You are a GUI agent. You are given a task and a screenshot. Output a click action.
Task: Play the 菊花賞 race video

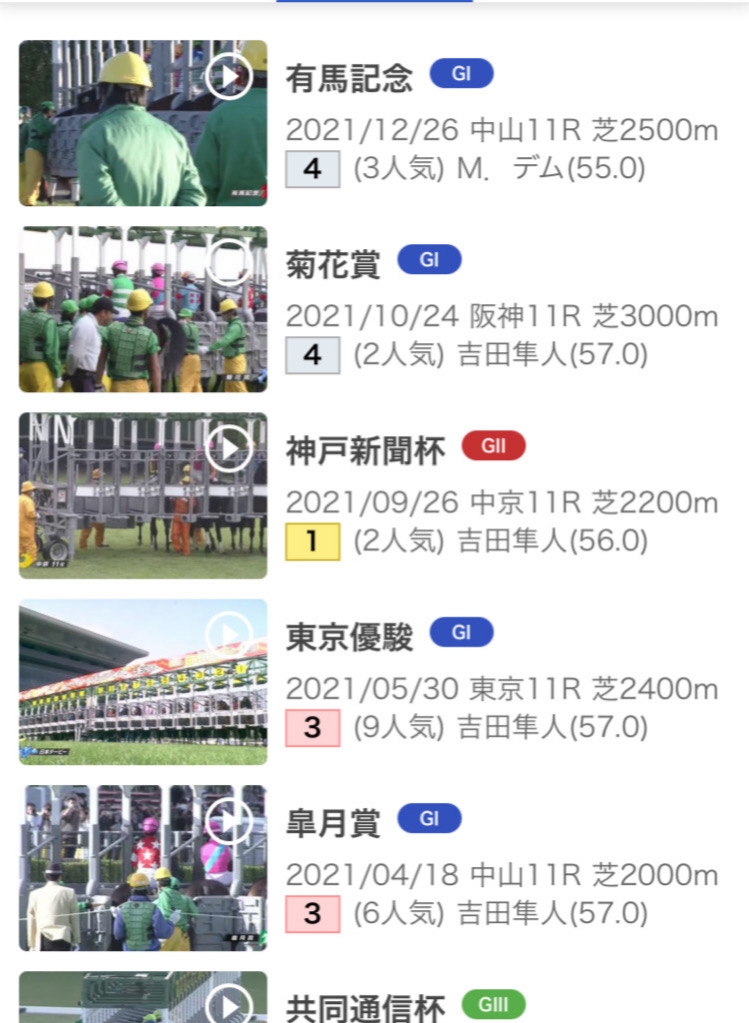point(143,309)
